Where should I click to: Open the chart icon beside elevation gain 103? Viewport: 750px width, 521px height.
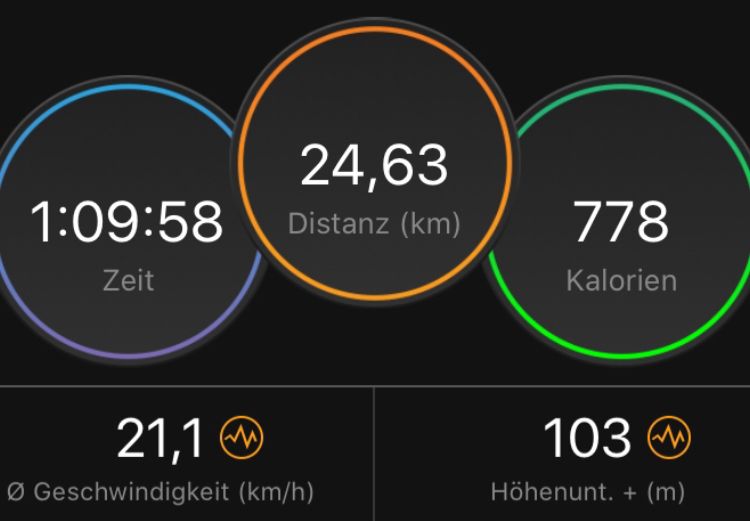pos(669,438)
